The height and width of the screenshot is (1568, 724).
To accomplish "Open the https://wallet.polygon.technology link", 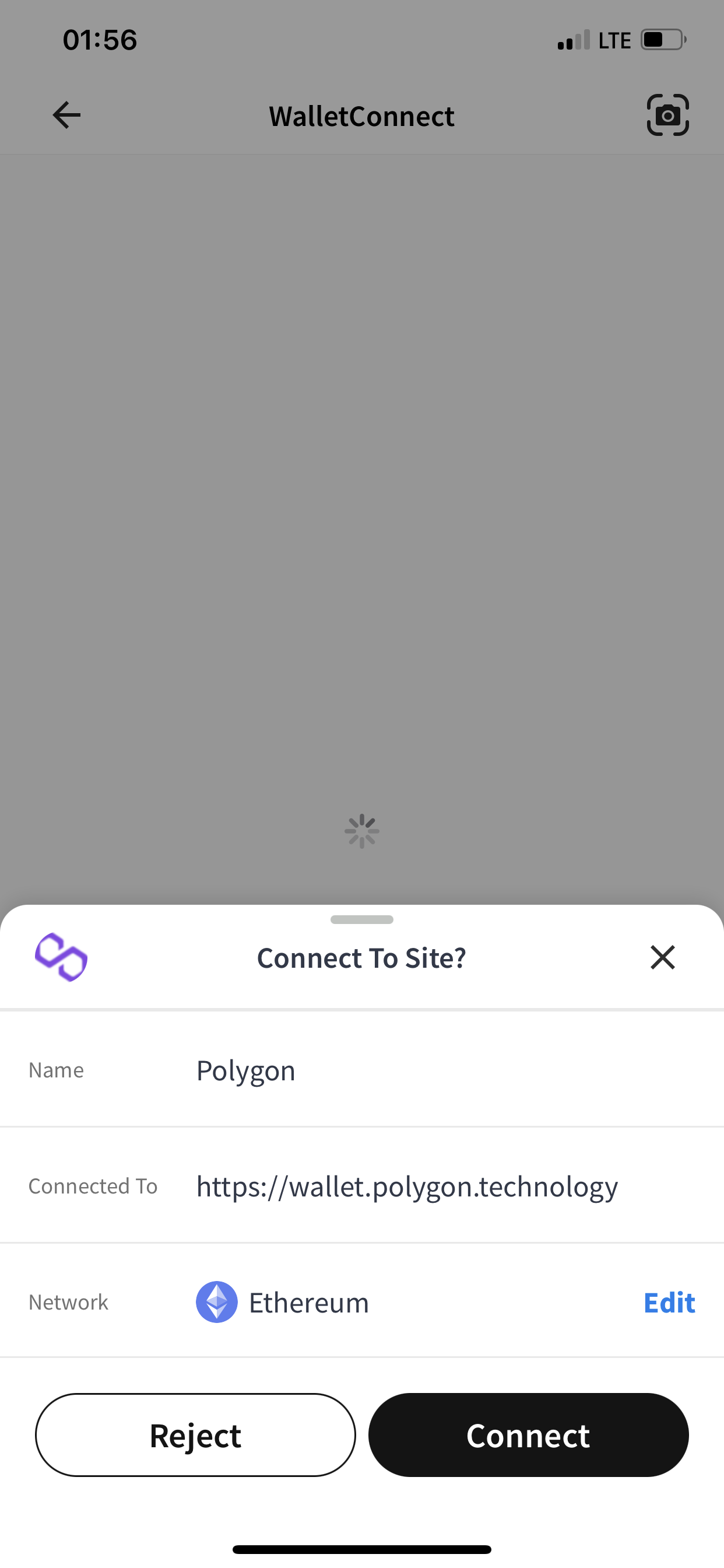I will [406, 1186].
